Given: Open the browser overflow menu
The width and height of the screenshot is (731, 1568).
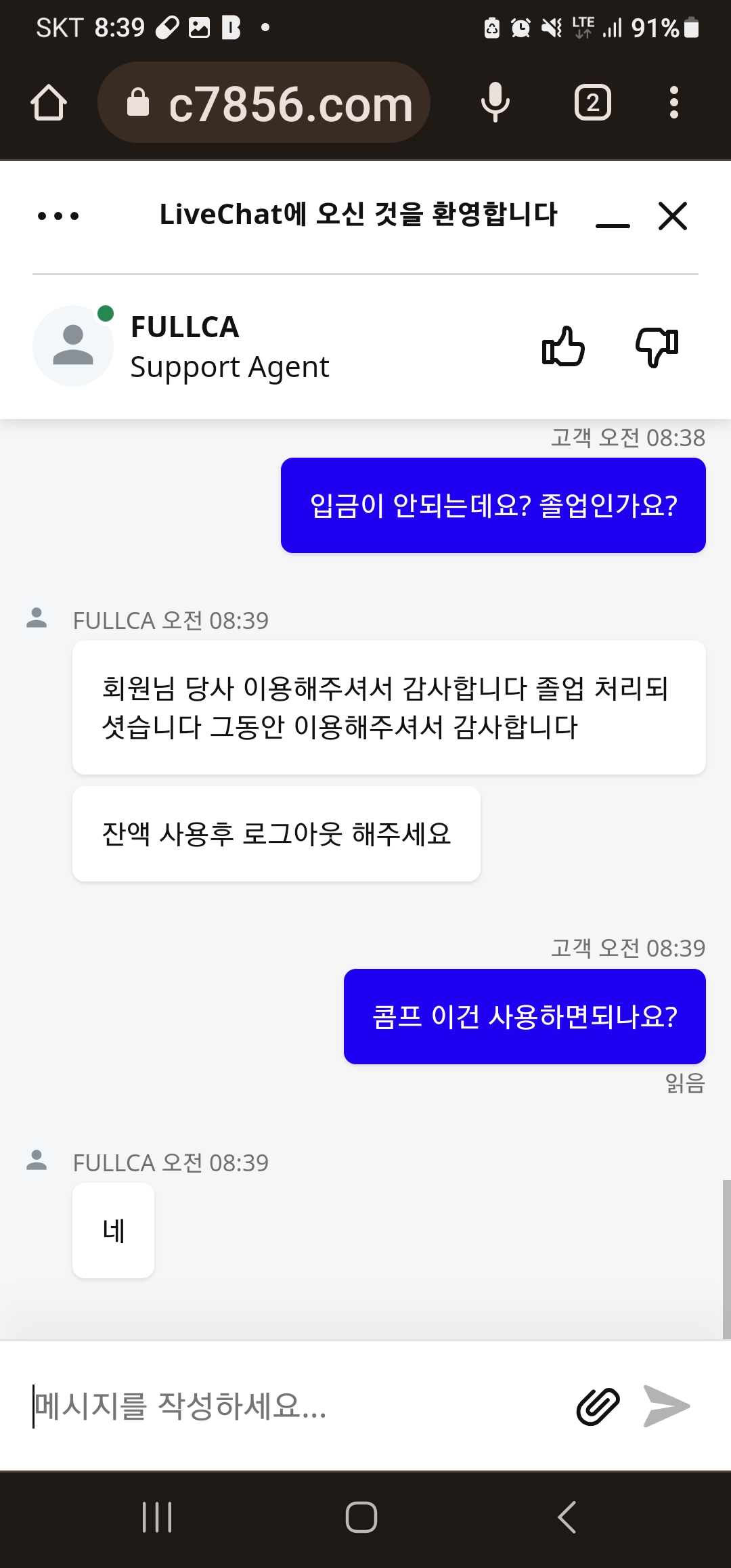Looking at the screenshot, I should pos(673,103).
